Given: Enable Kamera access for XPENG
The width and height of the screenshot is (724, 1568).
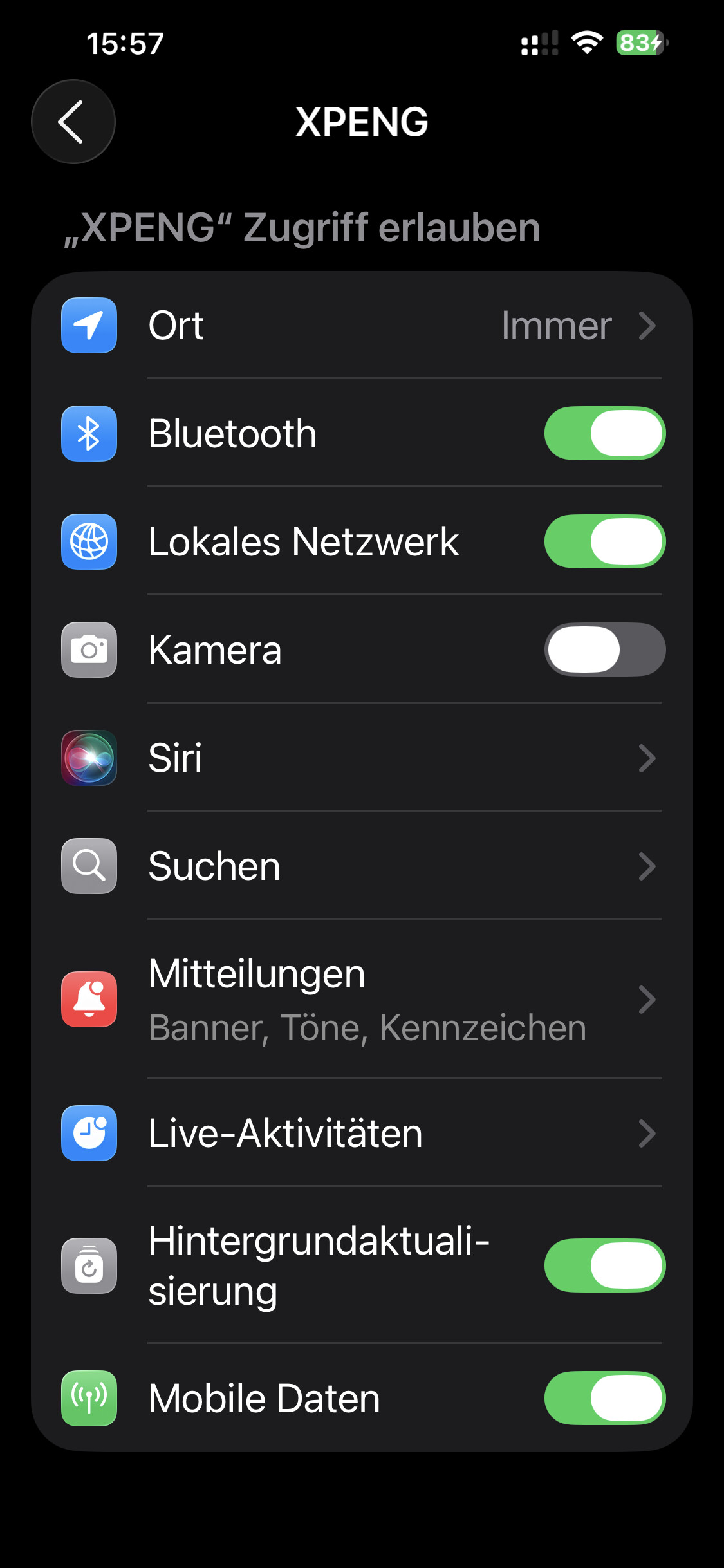Looking at the screenshot, I should pos(604,649).
